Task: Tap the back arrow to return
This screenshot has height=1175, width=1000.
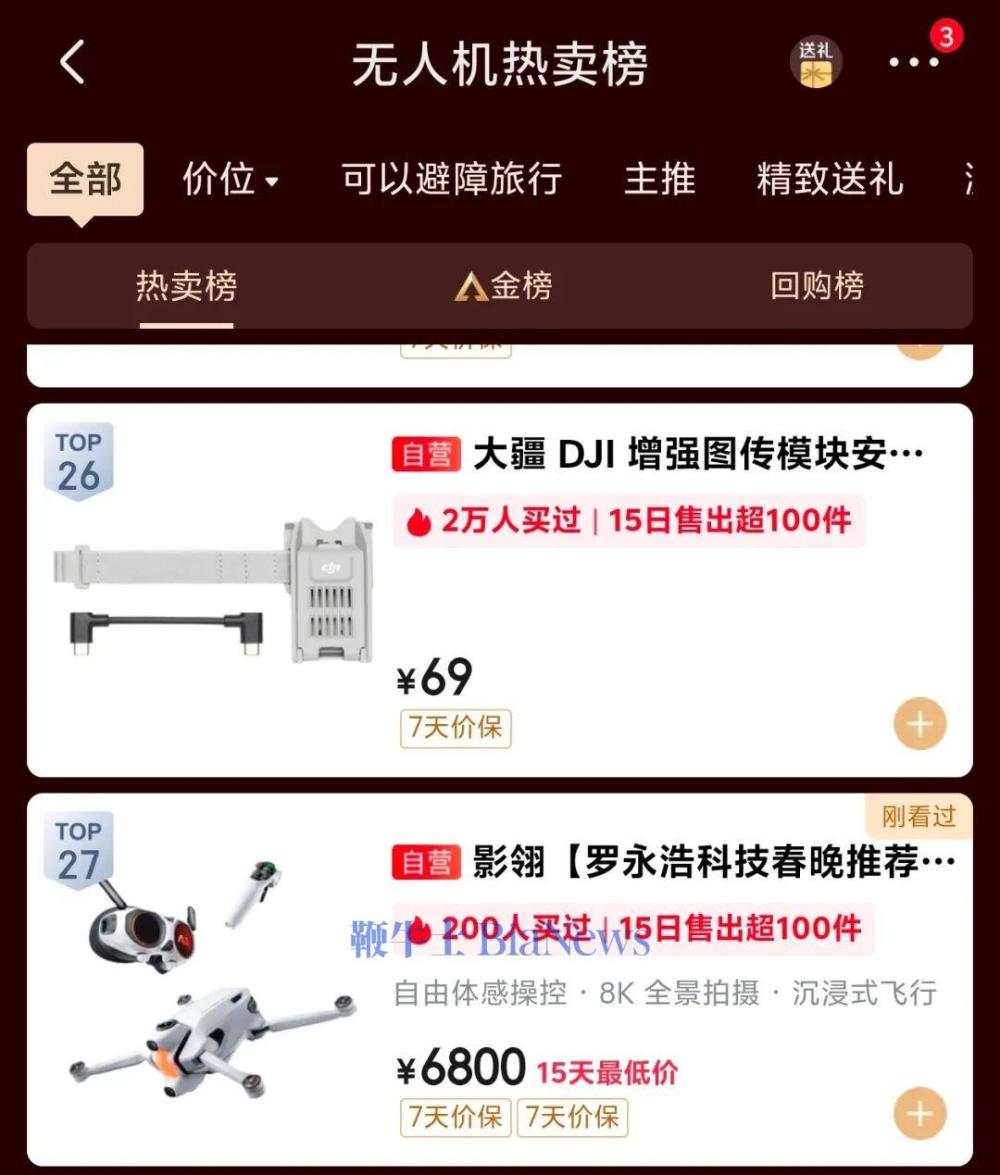Action: click(70, 62)
